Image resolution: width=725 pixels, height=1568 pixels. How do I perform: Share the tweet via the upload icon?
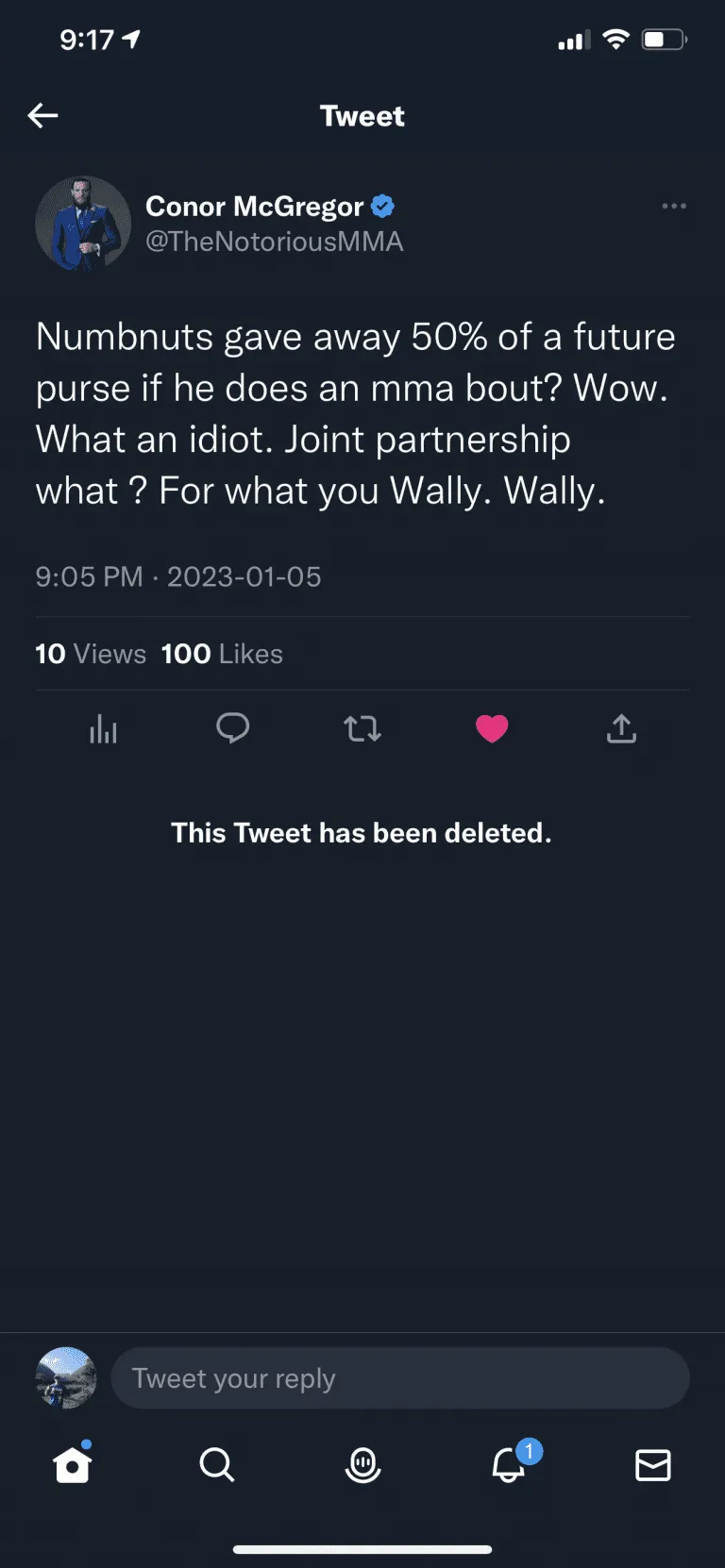pyautogui.click(x=621, y=728)
